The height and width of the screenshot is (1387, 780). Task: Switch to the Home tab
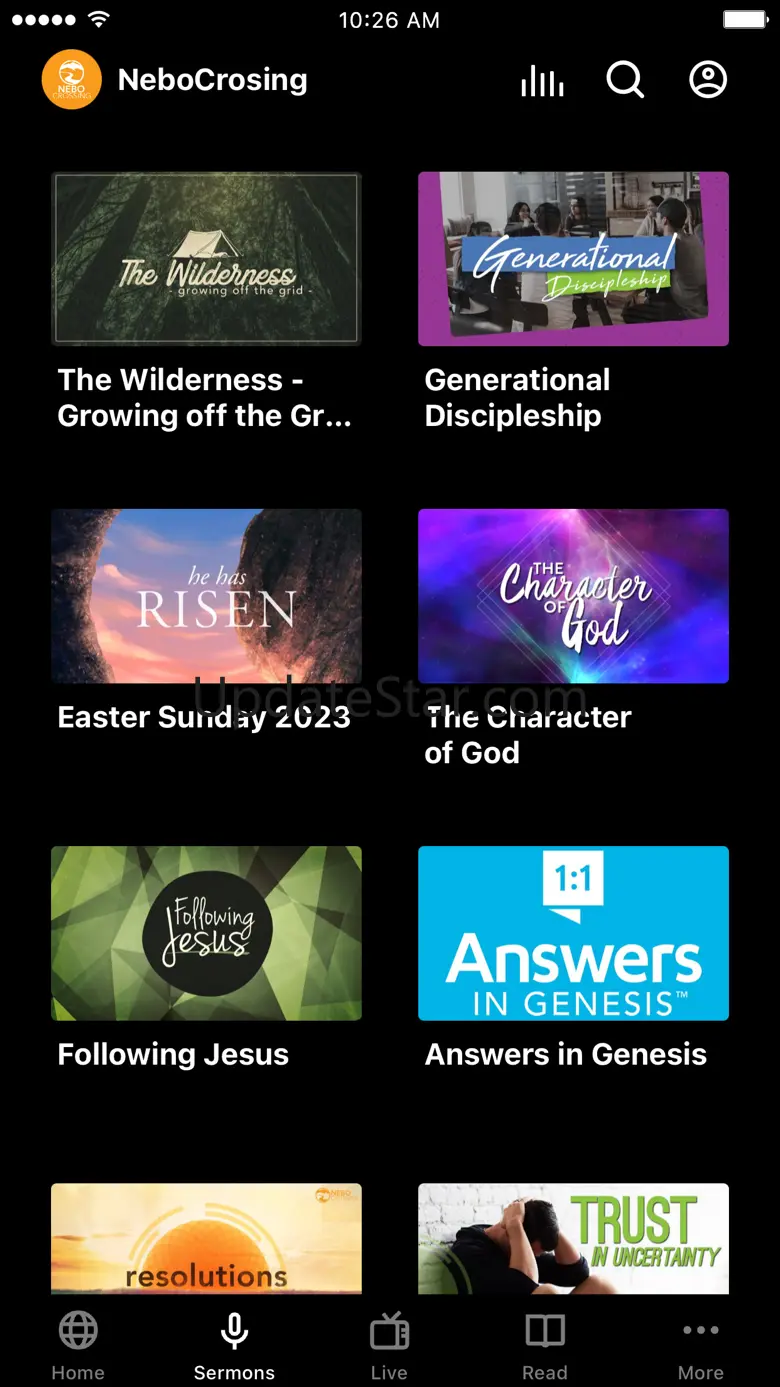coord(78,1345)
